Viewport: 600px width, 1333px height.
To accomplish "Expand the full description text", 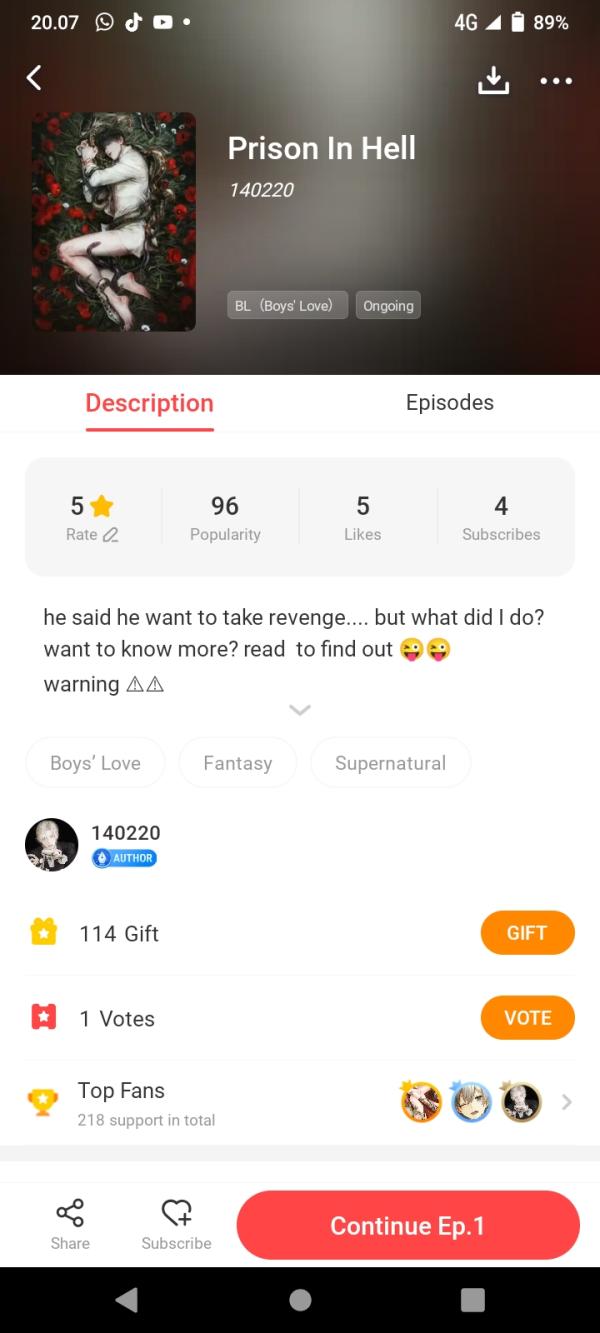I will point(299,710).
